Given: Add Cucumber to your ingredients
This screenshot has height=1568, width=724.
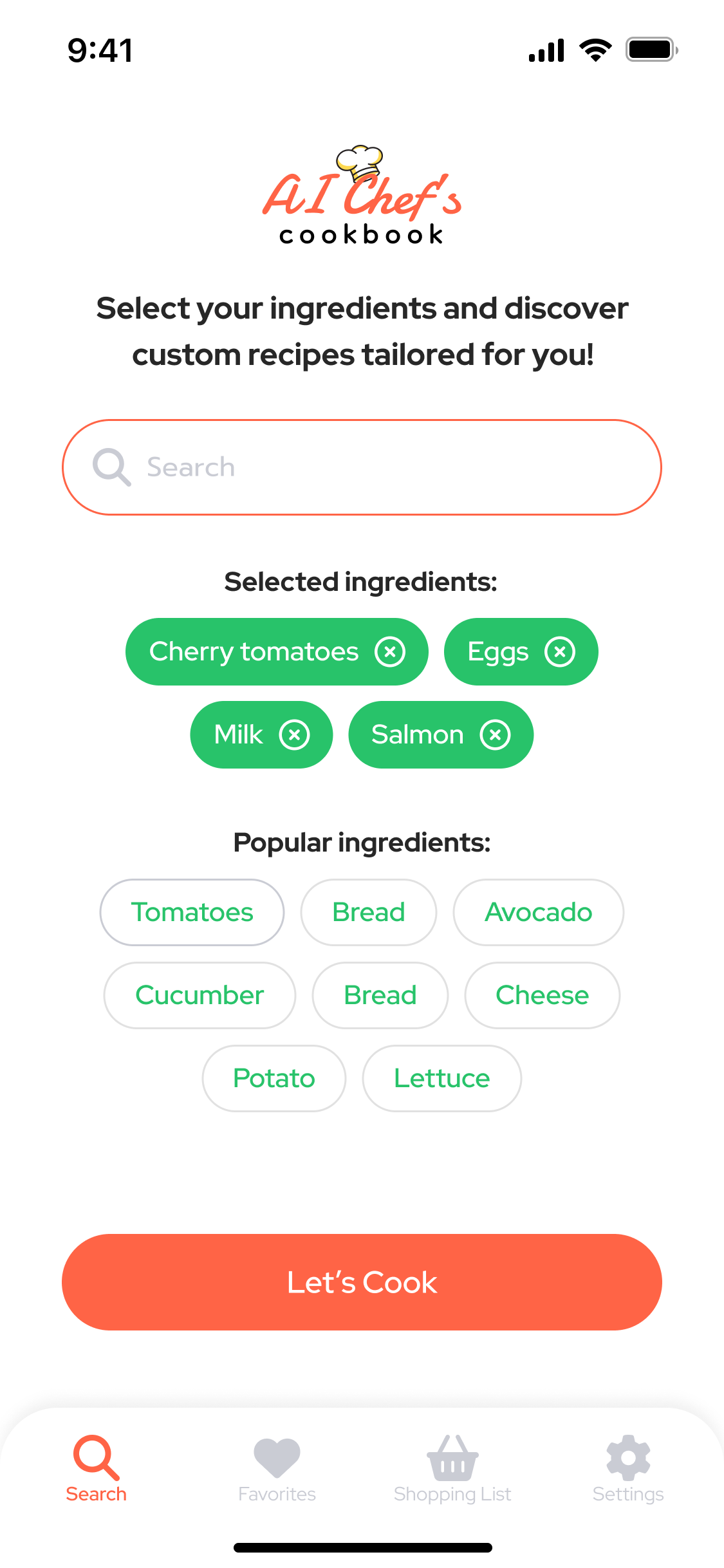Looking at the screenshot, I should click(200, 995).
